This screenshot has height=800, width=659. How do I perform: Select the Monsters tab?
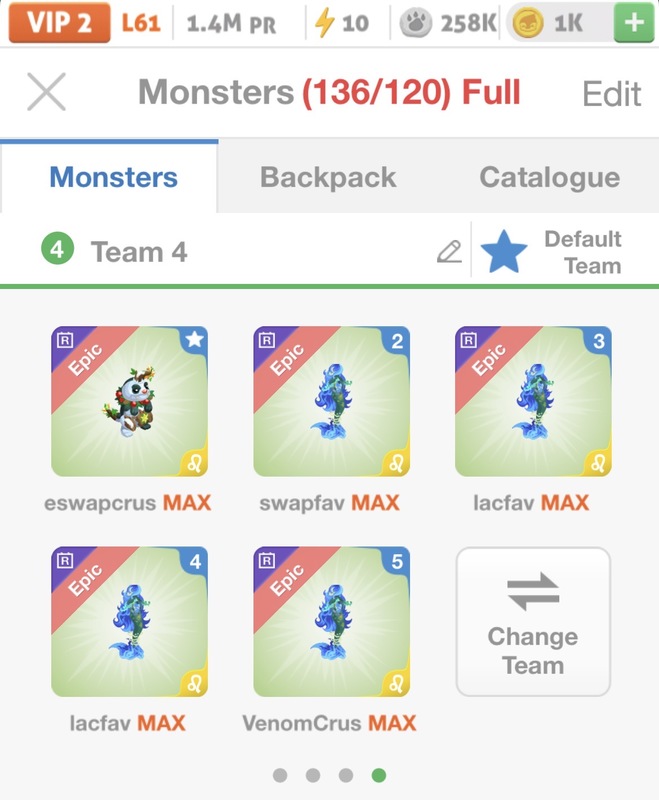pyautogui.click(x=113, y=178)
